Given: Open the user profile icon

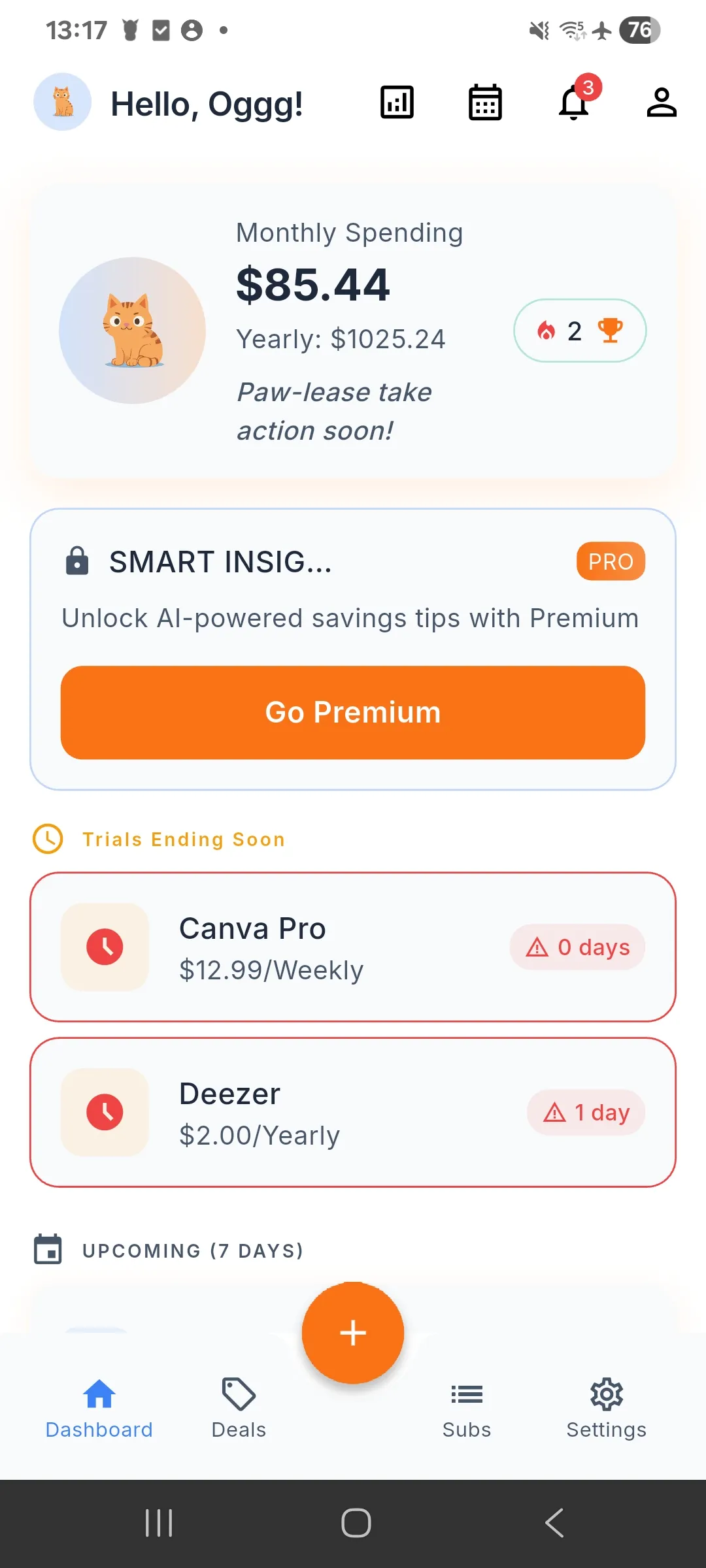Looking at the screenshot, I should pyautogui.click(x=662, y=103).
